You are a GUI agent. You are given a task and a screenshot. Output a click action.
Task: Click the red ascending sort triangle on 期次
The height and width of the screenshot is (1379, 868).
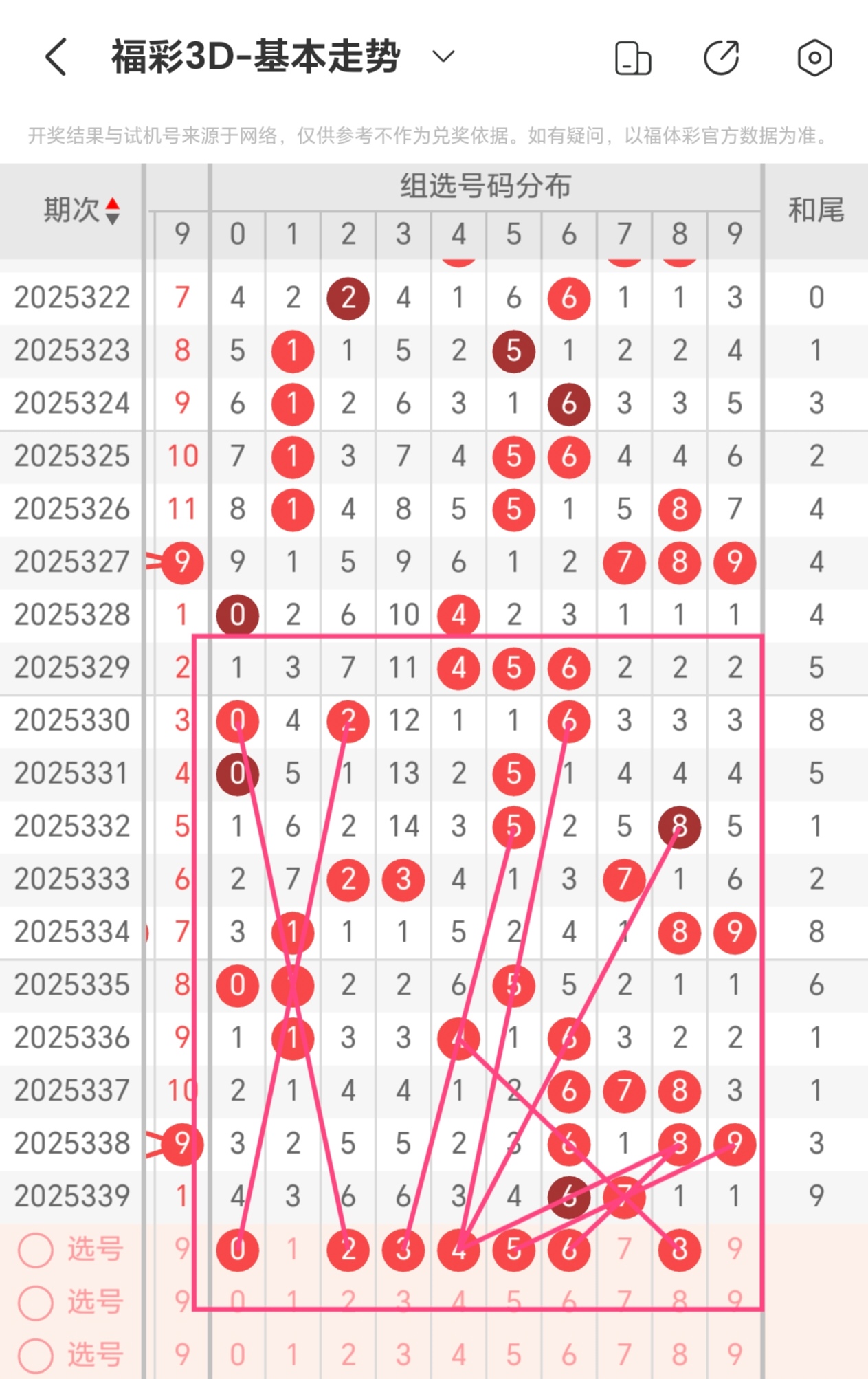(112, 203)
